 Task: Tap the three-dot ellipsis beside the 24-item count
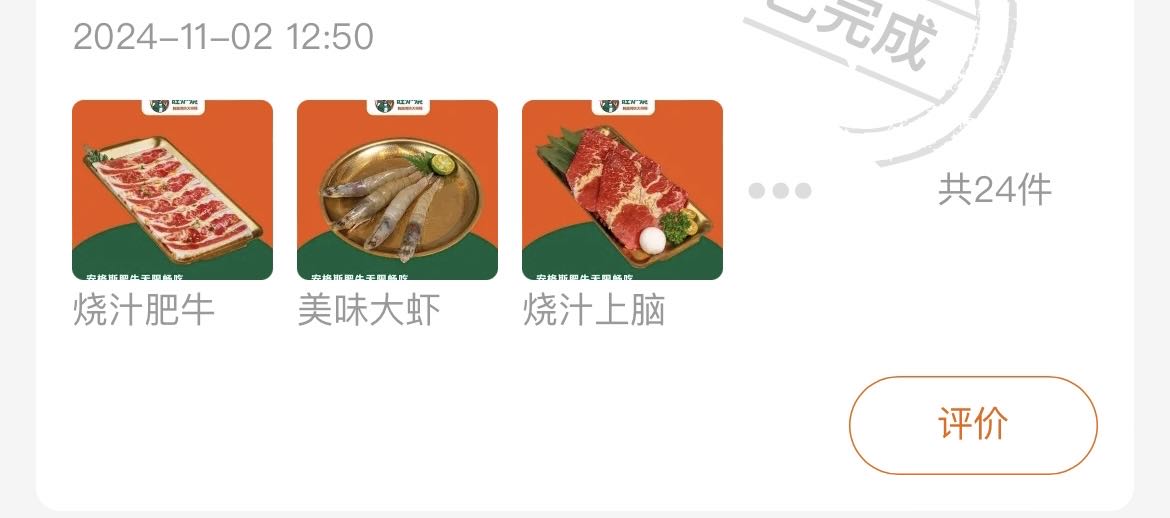click(779, 190)
